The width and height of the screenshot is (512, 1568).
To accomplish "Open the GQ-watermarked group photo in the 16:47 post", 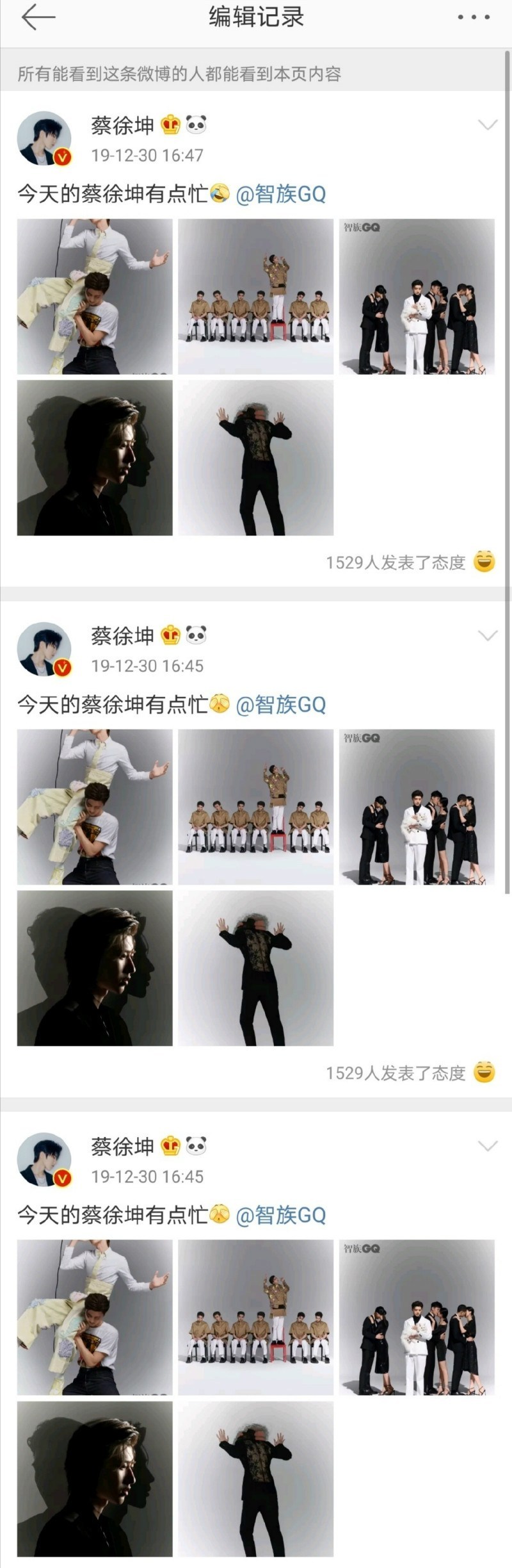I will coord(417,297).
